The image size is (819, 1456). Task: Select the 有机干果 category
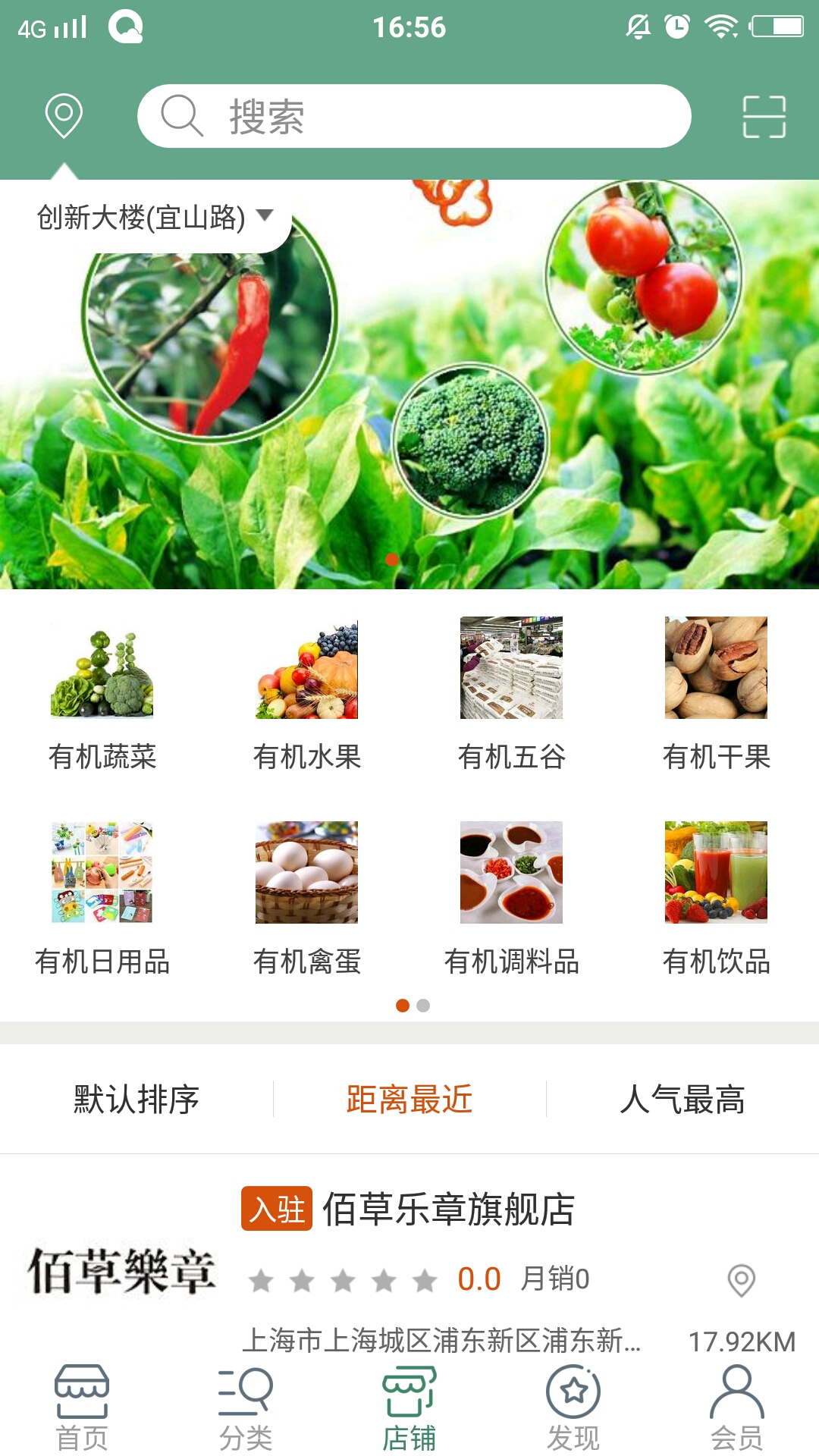pos(717,694)
